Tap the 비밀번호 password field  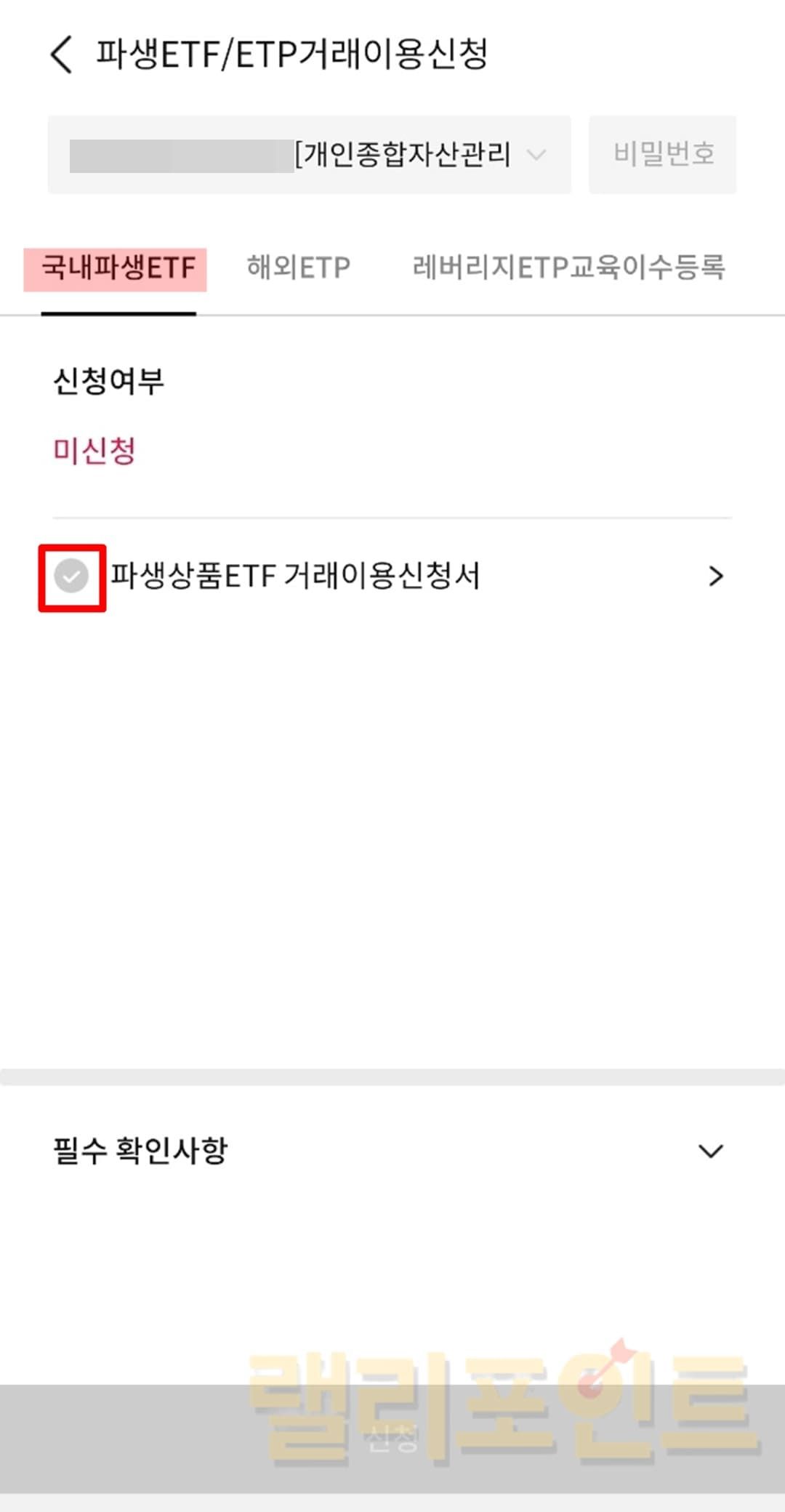pyautogui.click(x=662, y=155)
